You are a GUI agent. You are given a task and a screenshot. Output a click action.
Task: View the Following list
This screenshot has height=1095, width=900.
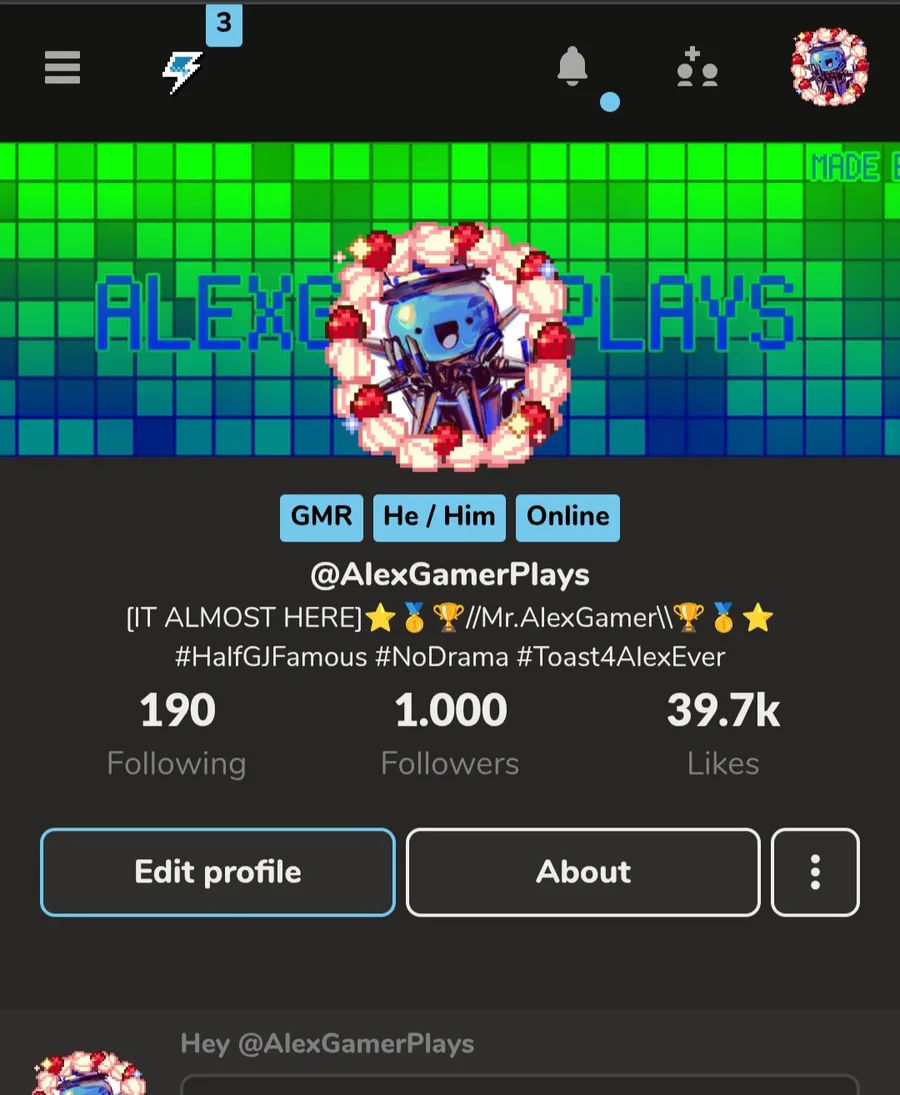(177, 736)
